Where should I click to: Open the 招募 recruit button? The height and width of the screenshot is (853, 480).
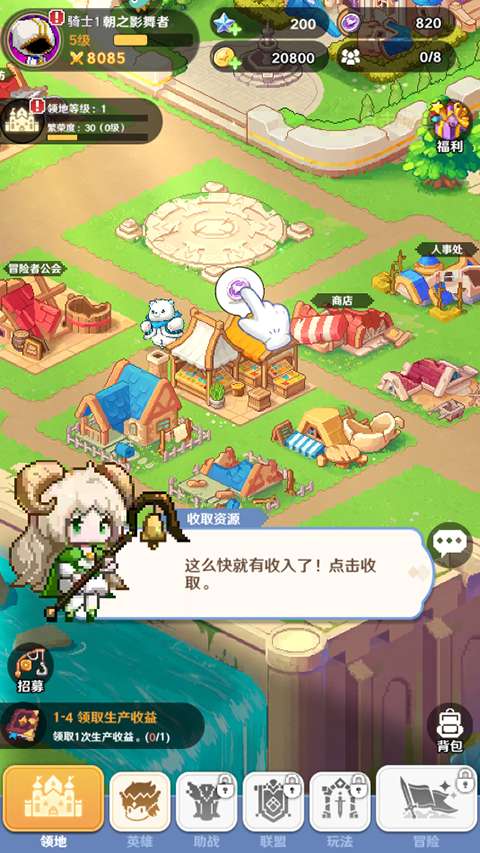pos(30,669)
